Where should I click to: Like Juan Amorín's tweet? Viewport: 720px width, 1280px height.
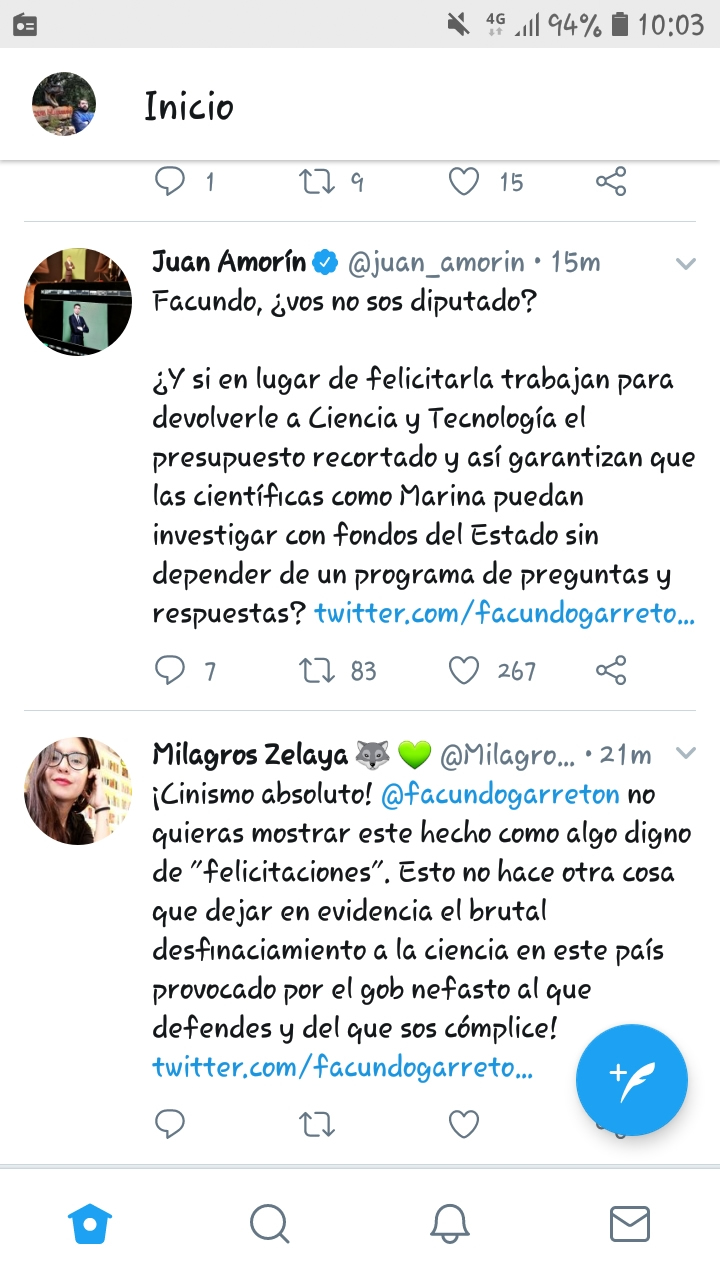tap(463, 670)
